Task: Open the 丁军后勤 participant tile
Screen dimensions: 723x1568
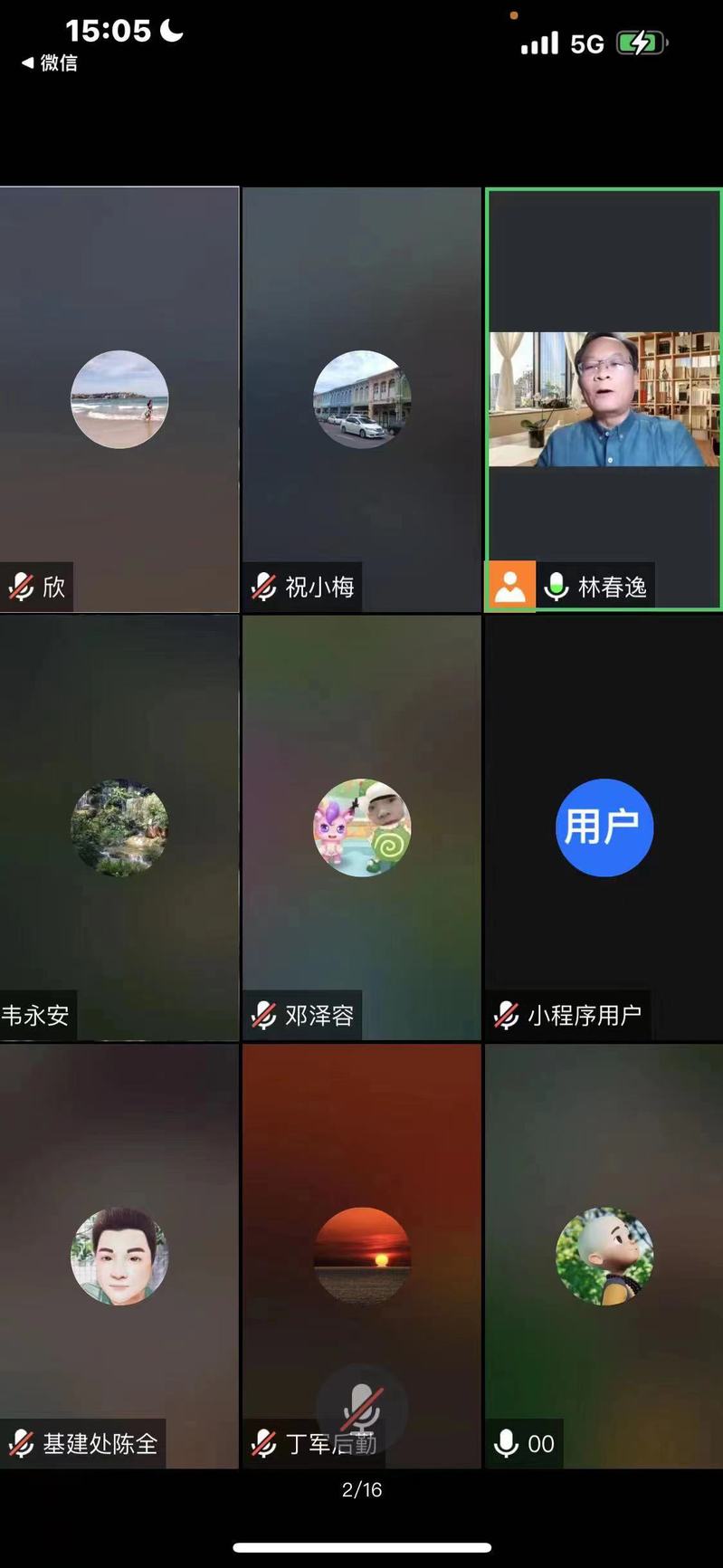Action: coord(362,1256)
